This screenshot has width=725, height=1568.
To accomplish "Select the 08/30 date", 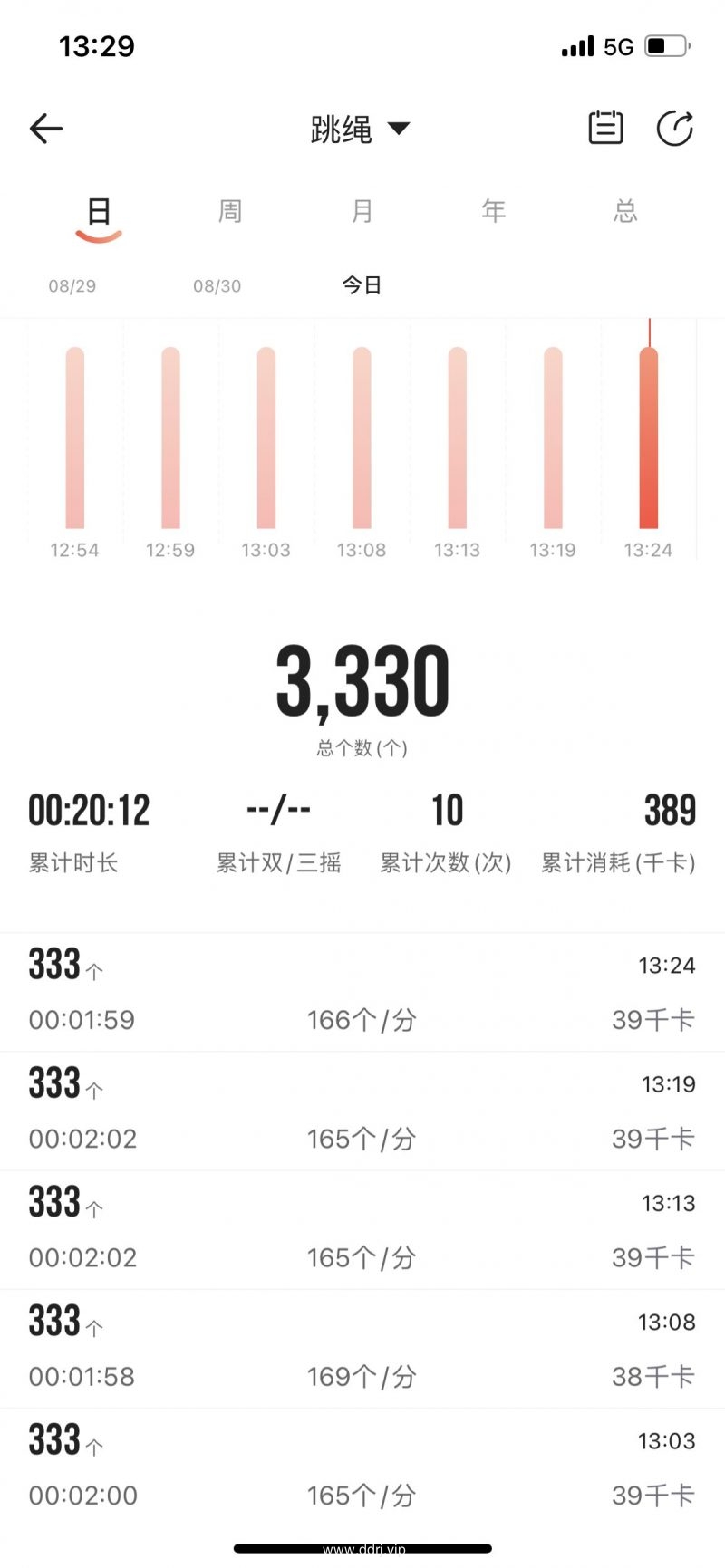I will tap(217, 286).
